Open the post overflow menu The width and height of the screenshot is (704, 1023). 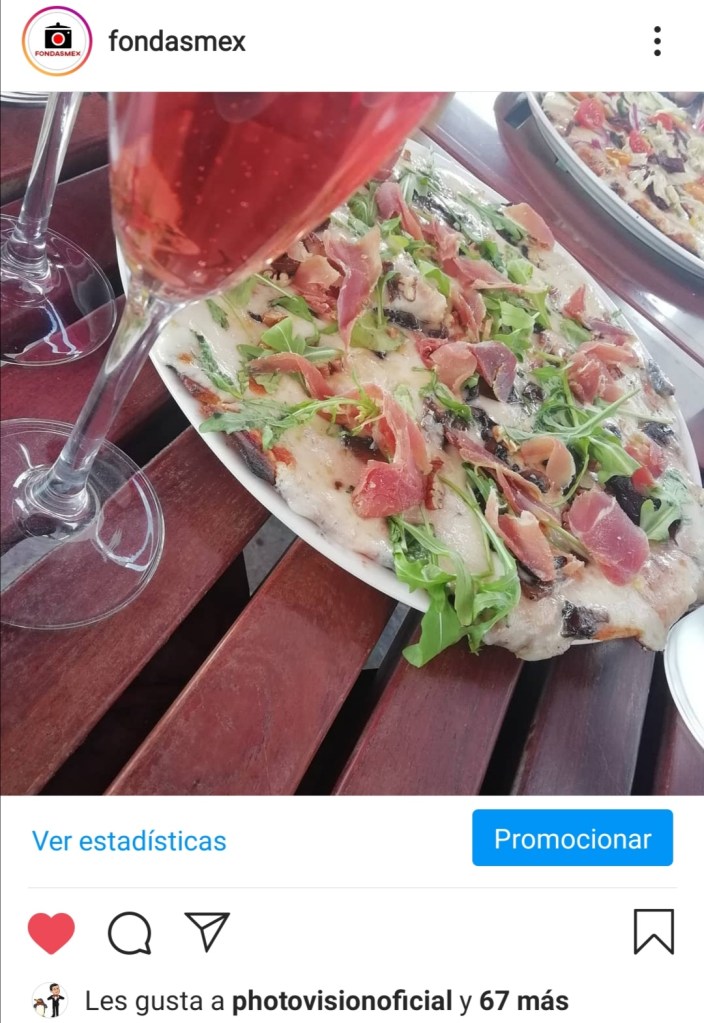tap(657, 41)
